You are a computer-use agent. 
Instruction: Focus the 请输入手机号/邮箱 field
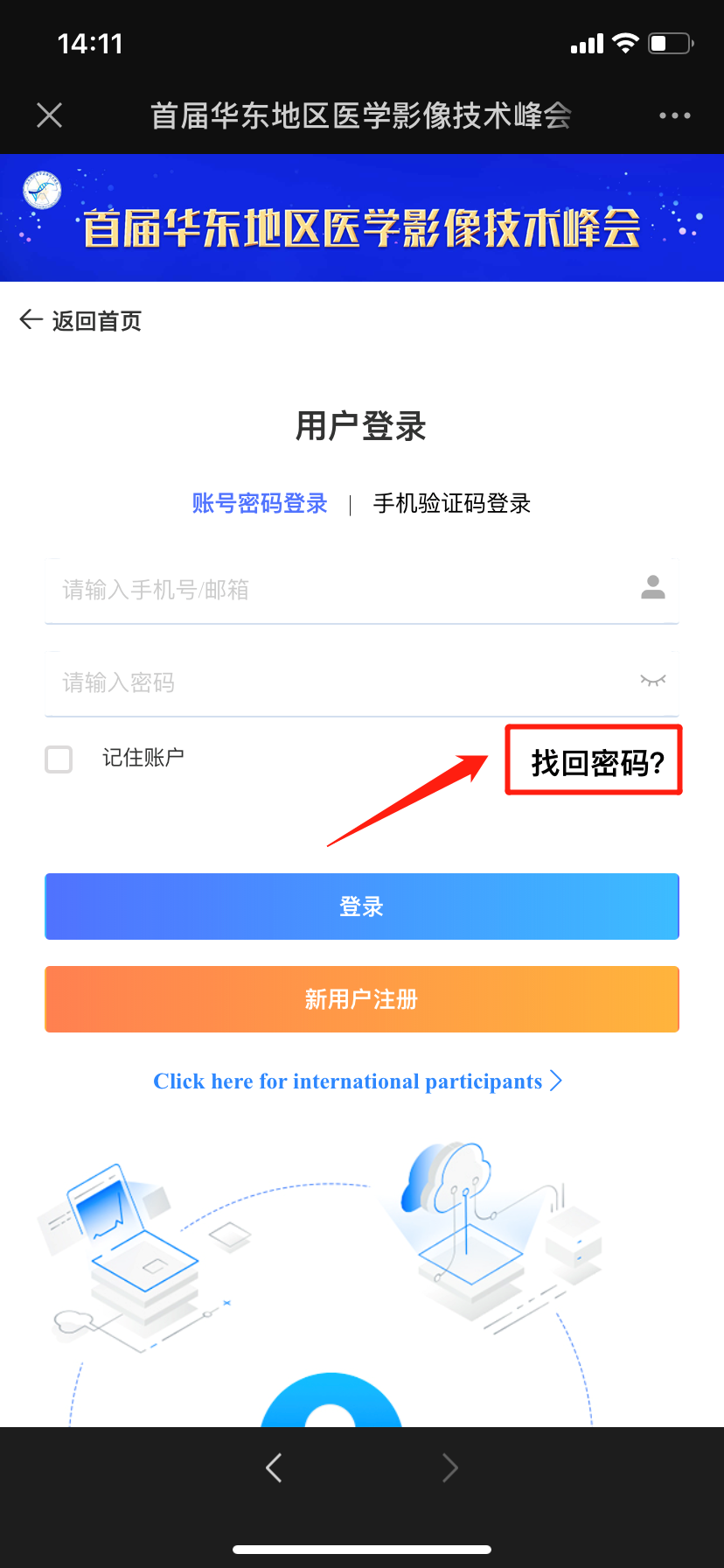pos(362,591)
